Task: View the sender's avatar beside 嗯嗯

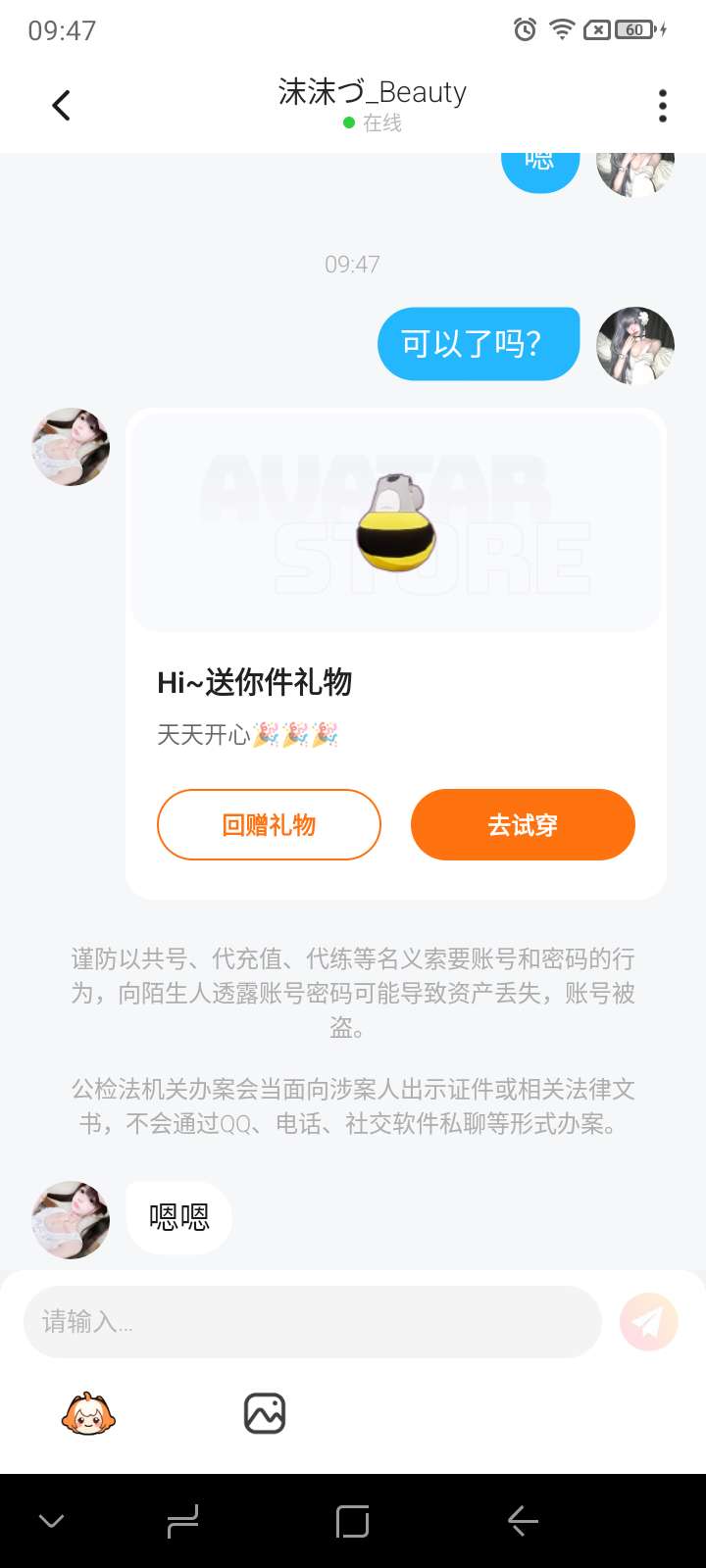Action: (x=71, y=1219)
